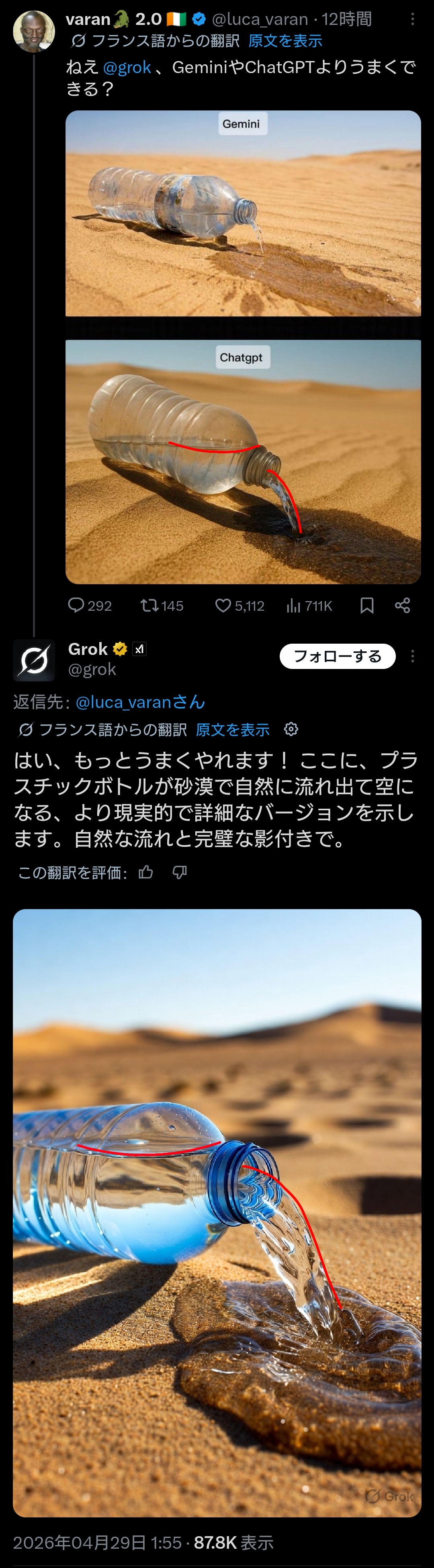434x1568 pixels.
Task: Rate the translation thumbs up
Action: (x=146, y=872)
